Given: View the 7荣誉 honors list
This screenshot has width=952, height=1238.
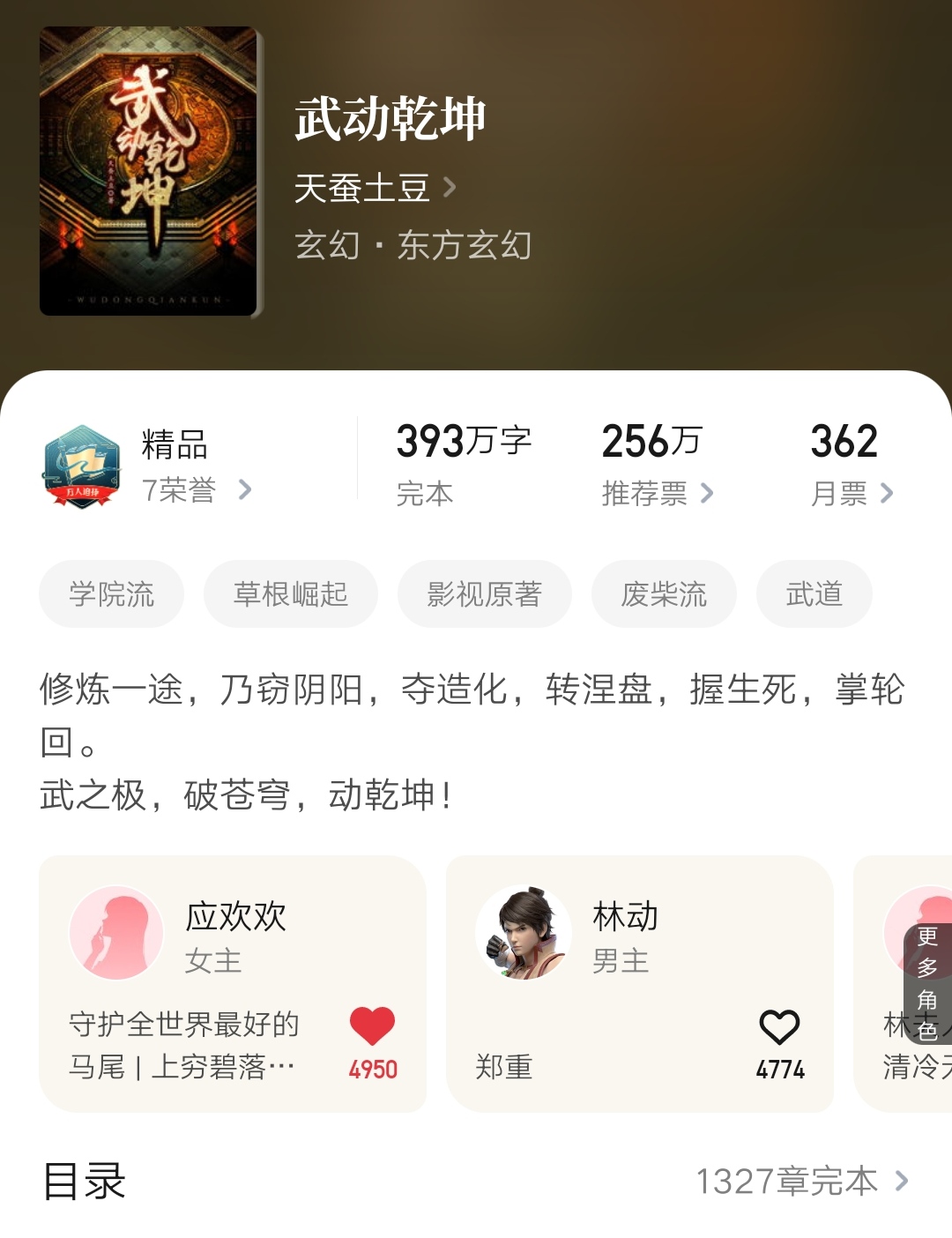Looking at the screenshot, I should [x=197, y=491].
